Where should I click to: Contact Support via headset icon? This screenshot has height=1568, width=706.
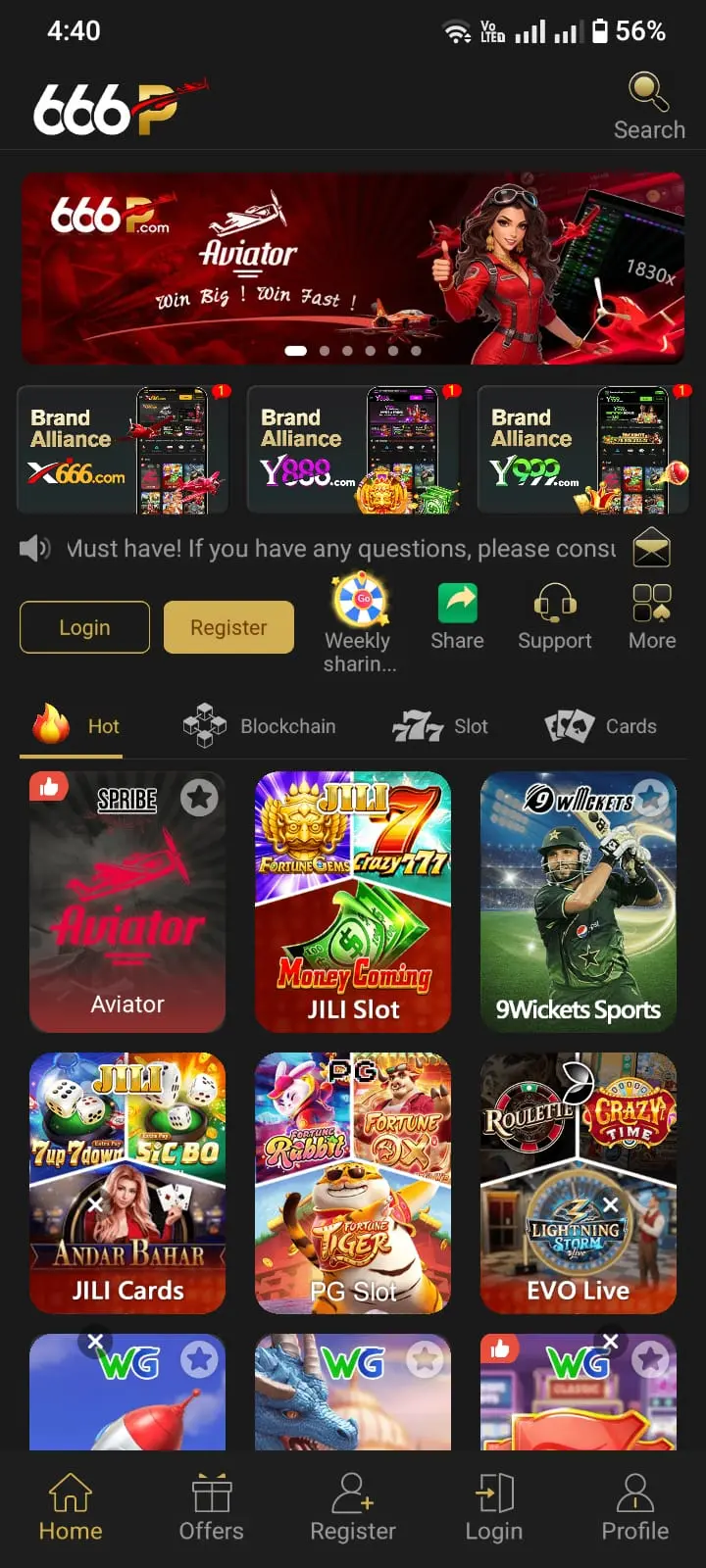pos(554,617)
